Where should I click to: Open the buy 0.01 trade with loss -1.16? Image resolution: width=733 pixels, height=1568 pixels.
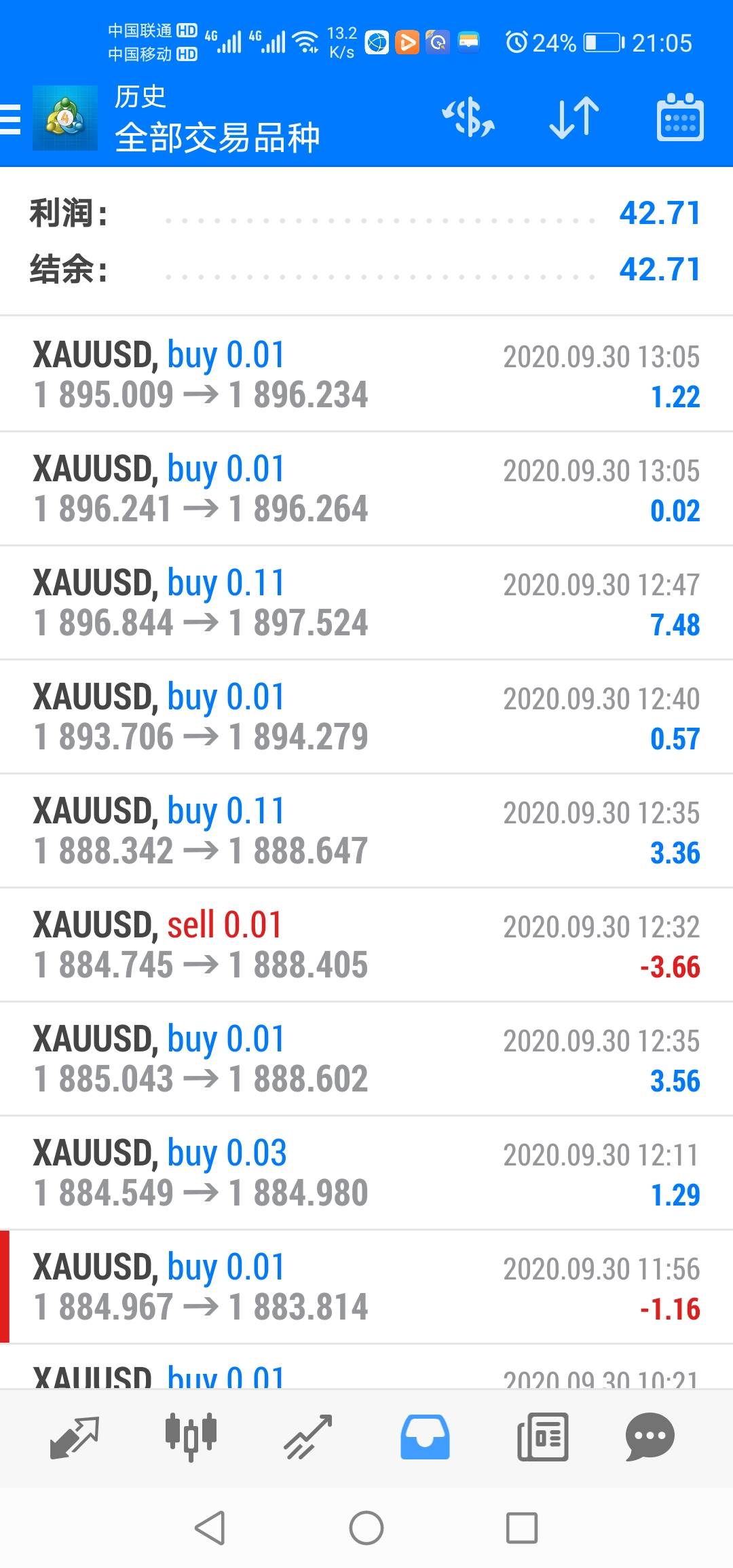[x=366, y=1287]
